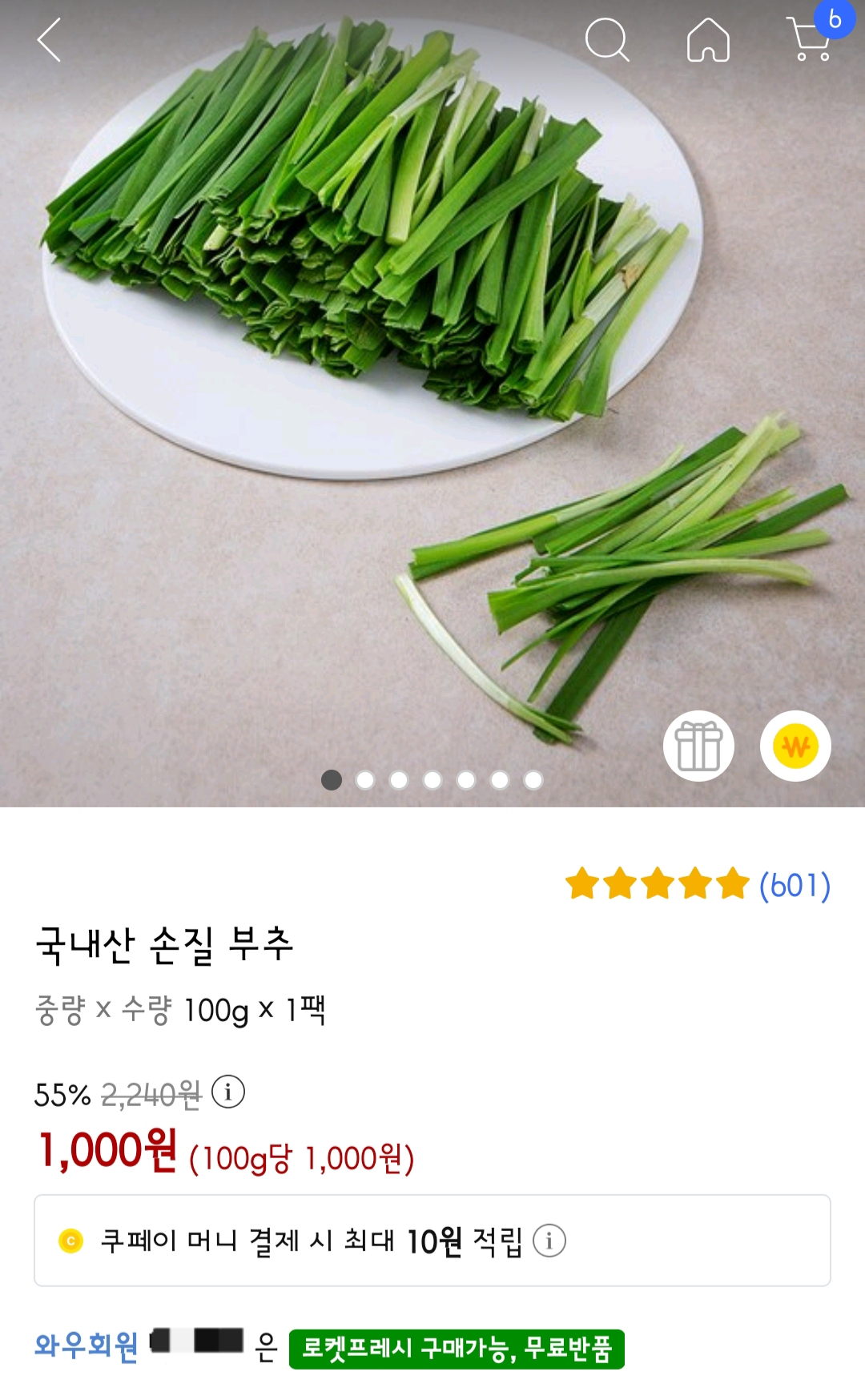Open info for 쿠페이 머니 적립
The width and height of the screenshot is (865, 1400).
click(x=549, y=1241)
